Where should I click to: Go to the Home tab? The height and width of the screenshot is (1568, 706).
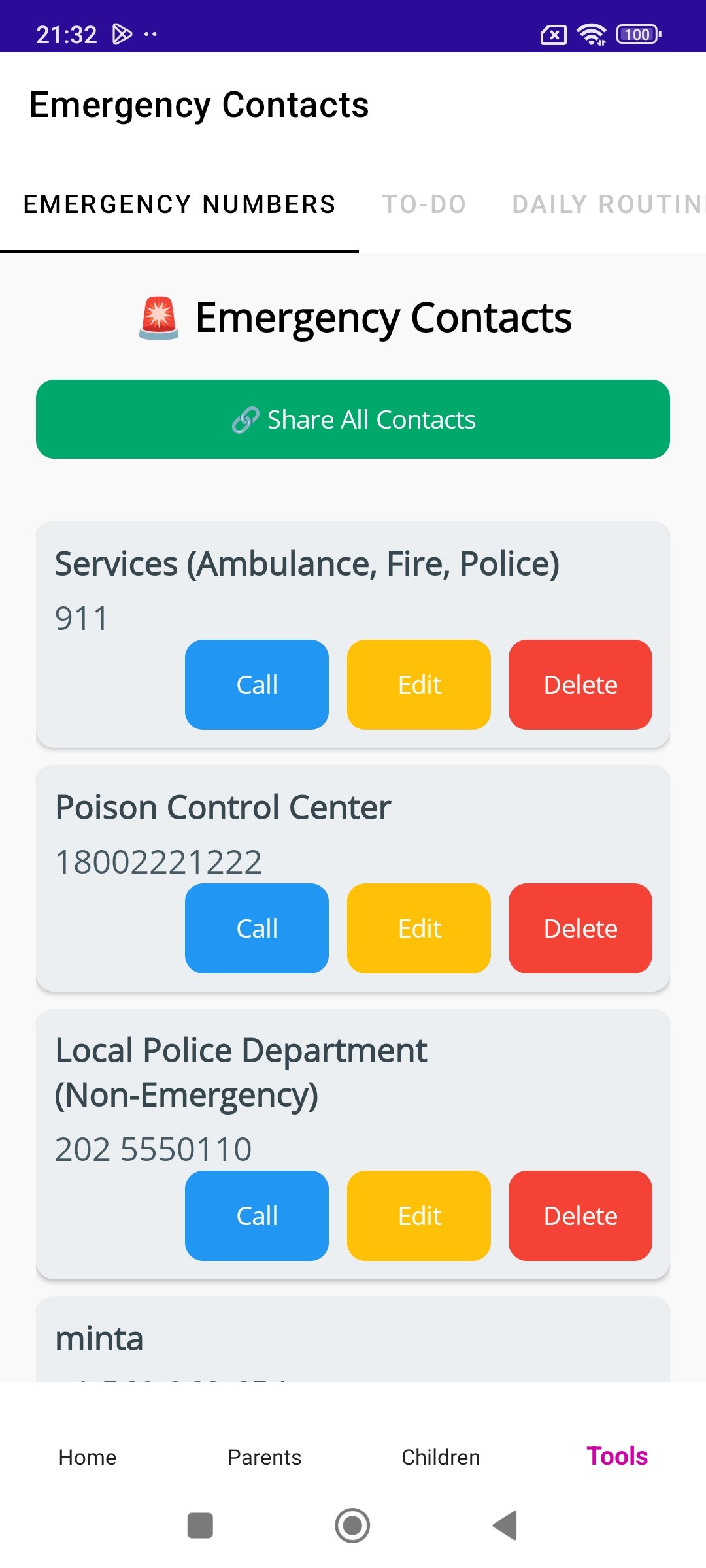pyautogui.click(x=88, y=1457)
